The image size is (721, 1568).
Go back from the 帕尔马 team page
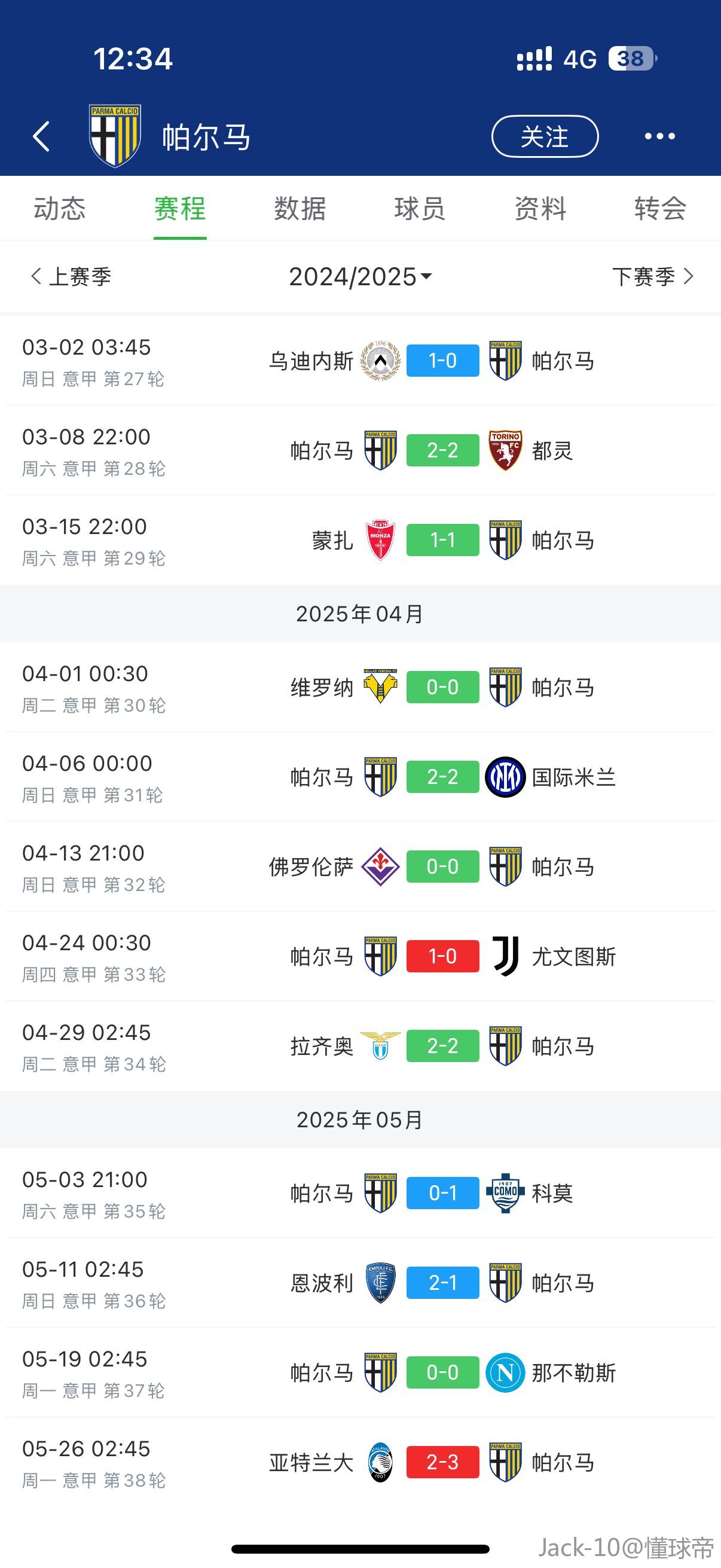click(x=41, y=136)
